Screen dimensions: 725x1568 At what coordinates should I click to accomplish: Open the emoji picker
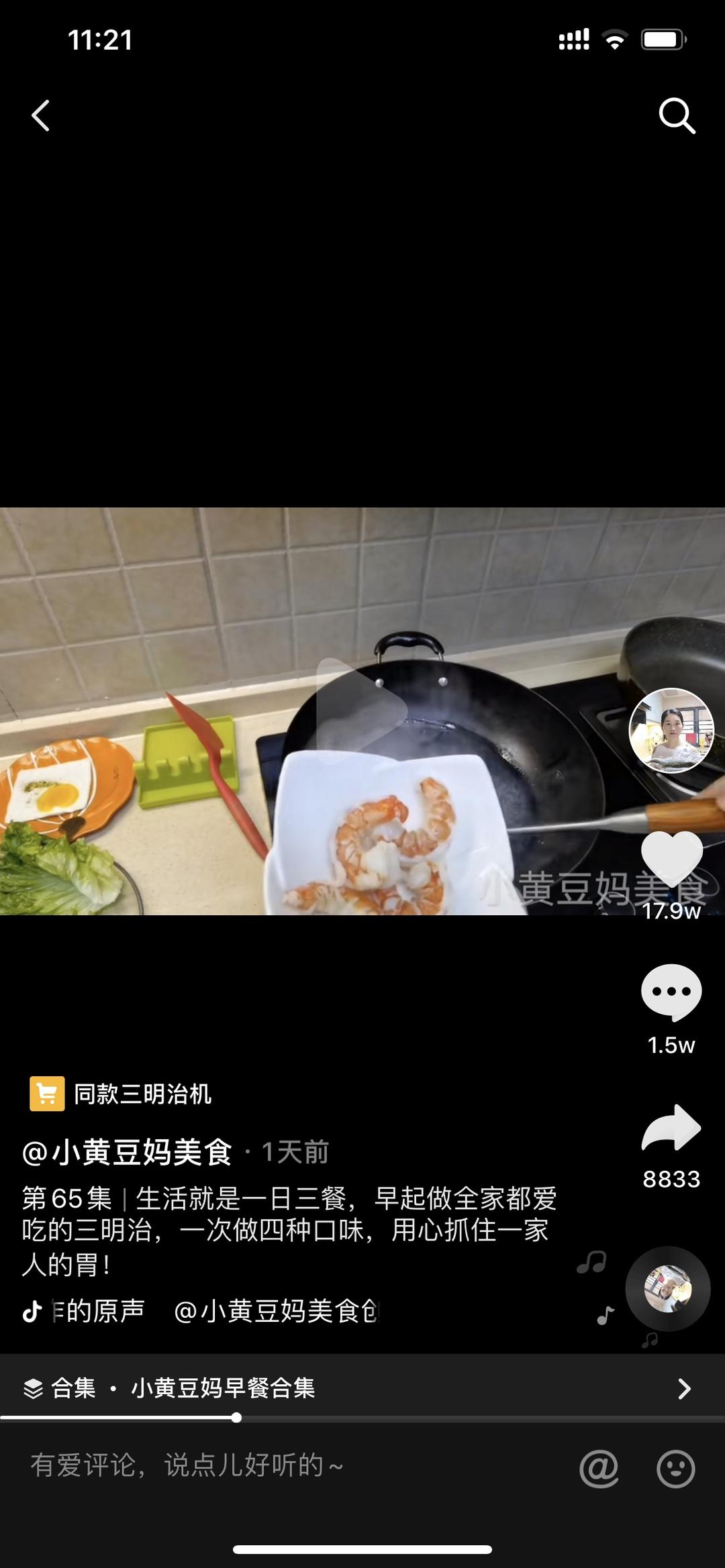[x=675, y=1468]
